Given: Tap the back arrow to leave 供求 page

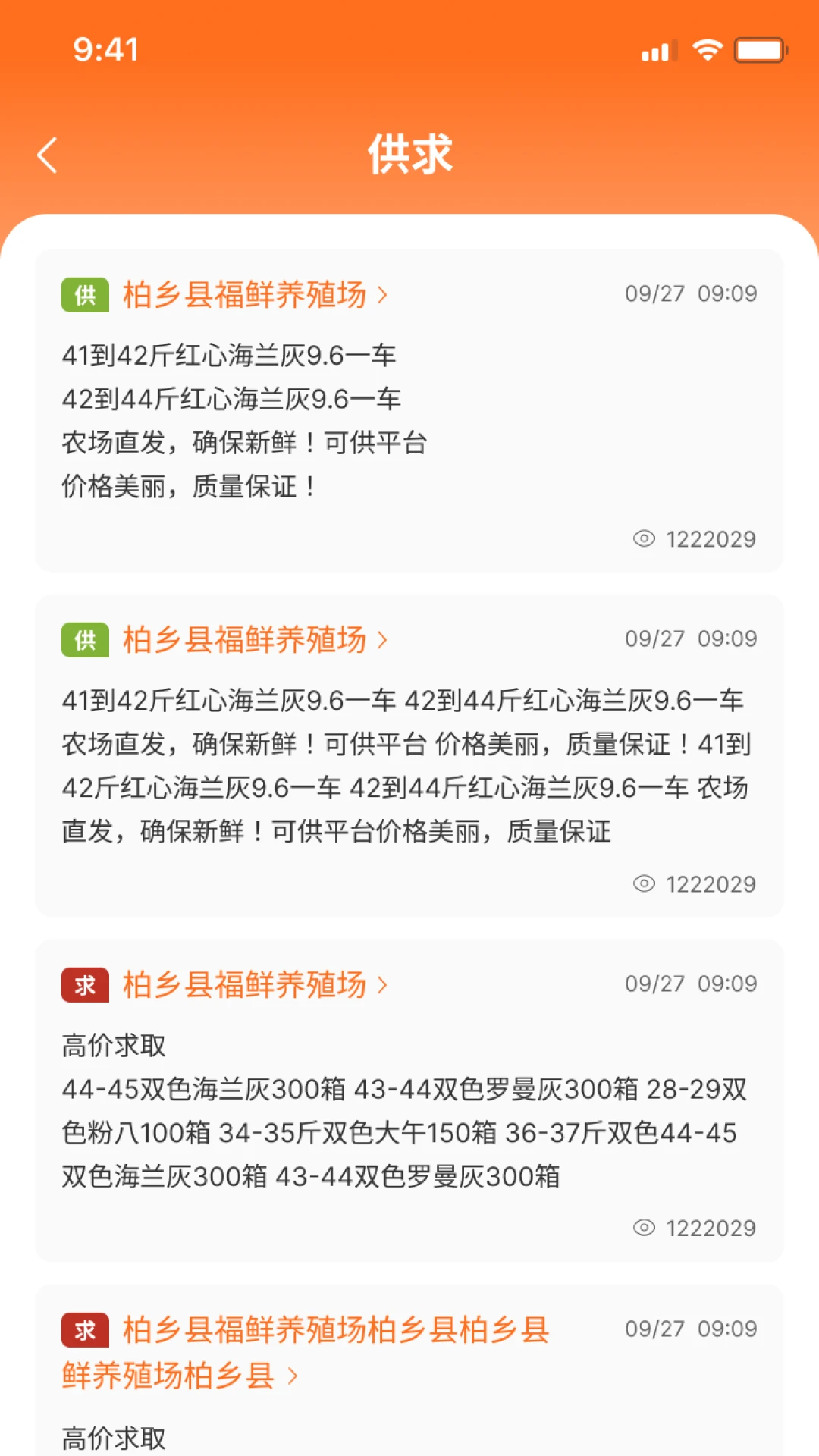Looking at the screenshot, I should click(x=48, y=154).
